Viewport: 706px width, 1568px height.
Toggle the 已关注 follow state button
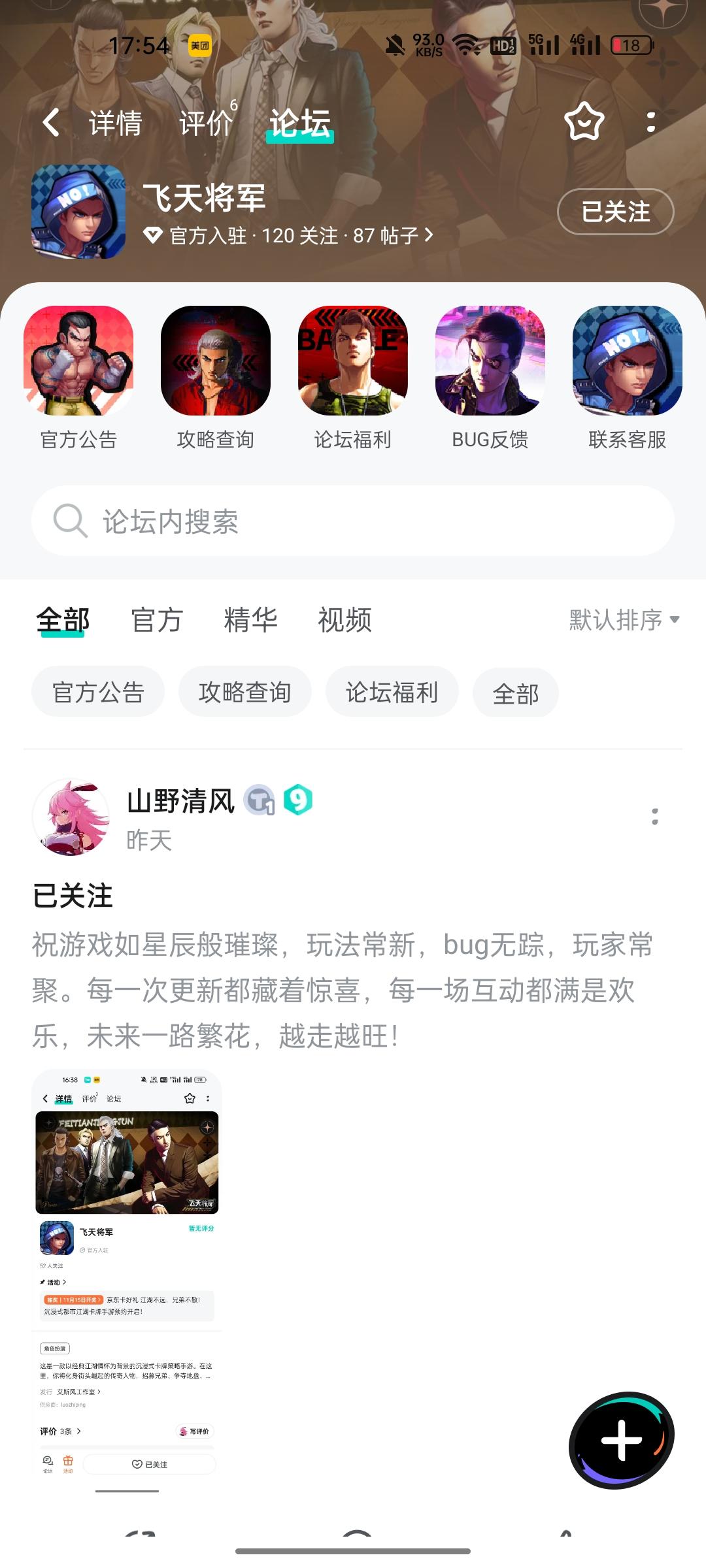coord(615,212)
